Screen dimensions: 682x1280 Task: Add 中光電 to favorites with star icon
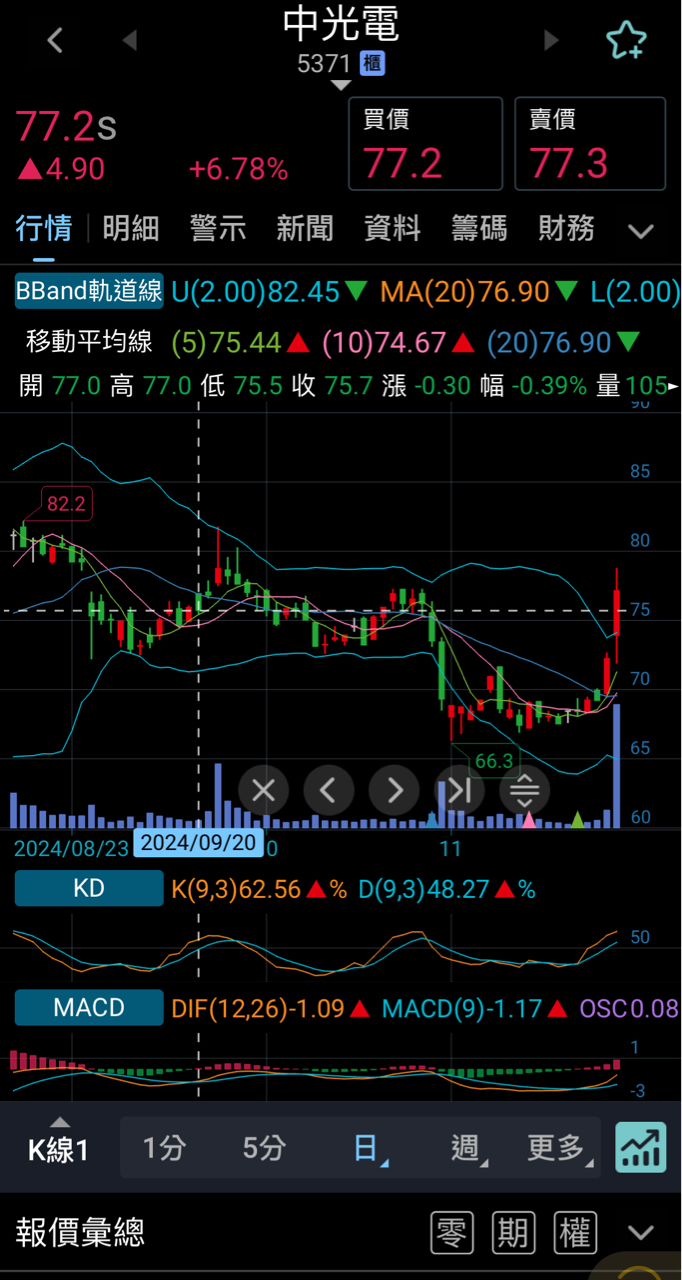click(x=626, y=41)
